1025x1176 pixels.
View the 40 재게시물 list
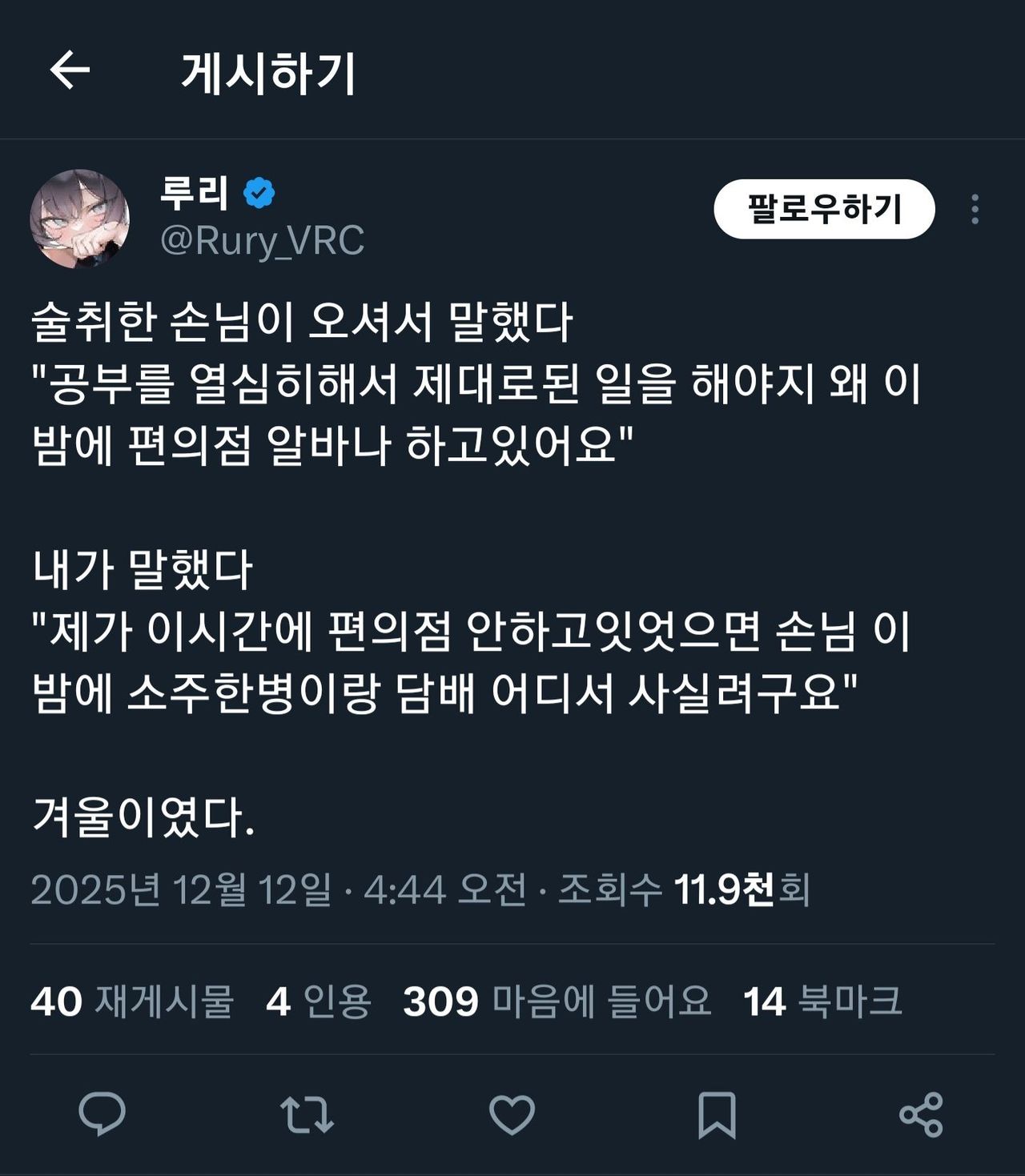click(132, 1001)
